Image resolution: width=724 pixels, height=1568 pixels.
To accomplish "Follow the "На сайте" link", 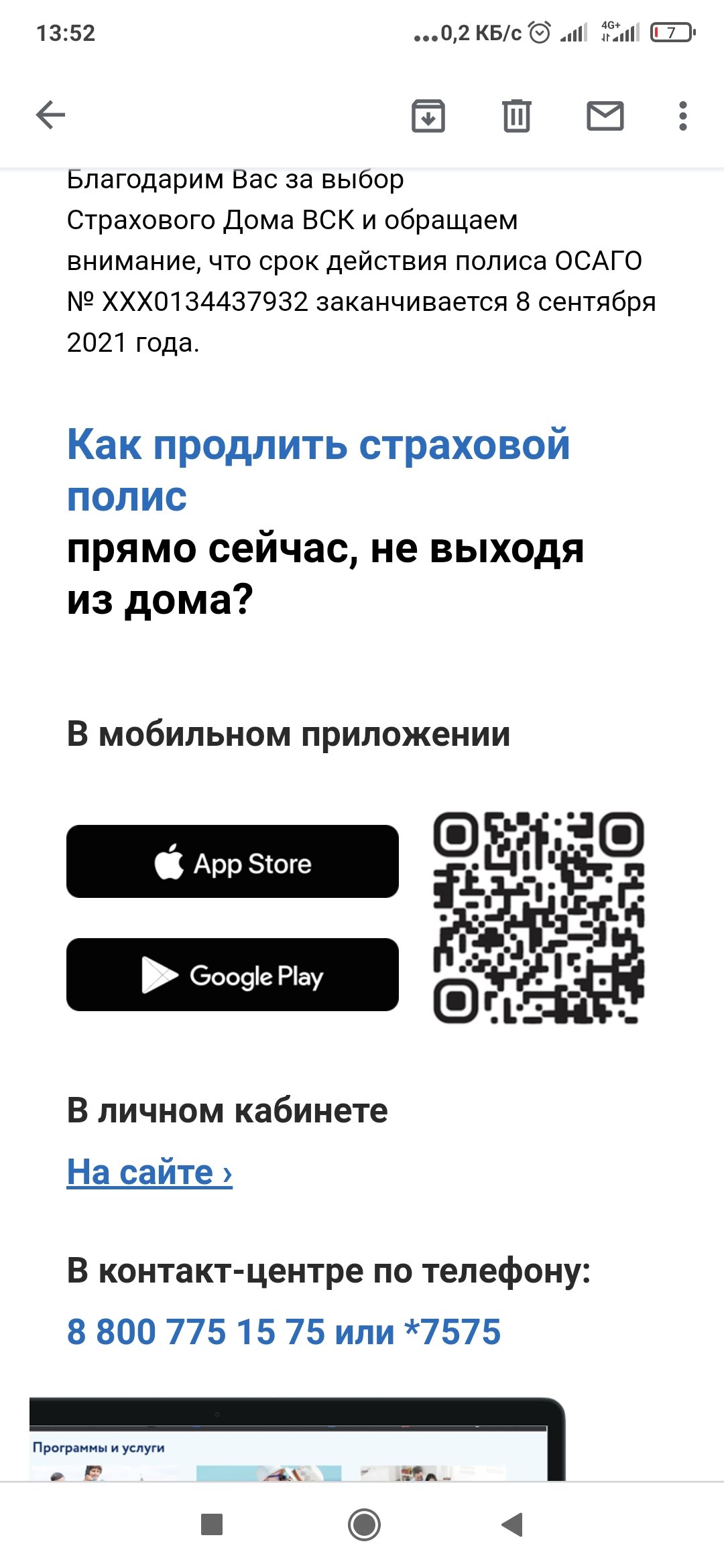I will 149,1172.
